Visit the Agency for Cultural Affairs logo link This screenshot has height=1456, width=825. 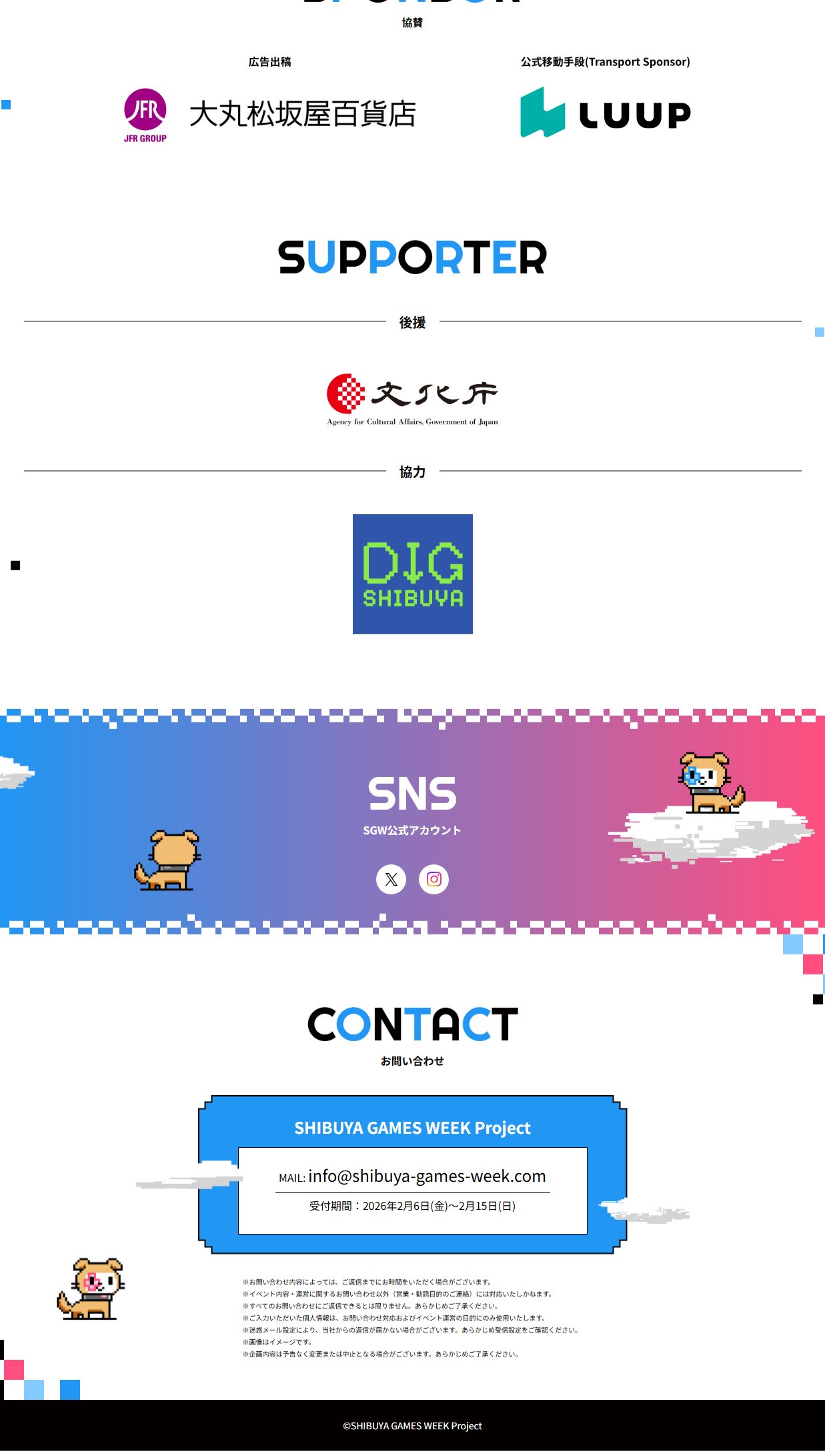pos(412,400)
